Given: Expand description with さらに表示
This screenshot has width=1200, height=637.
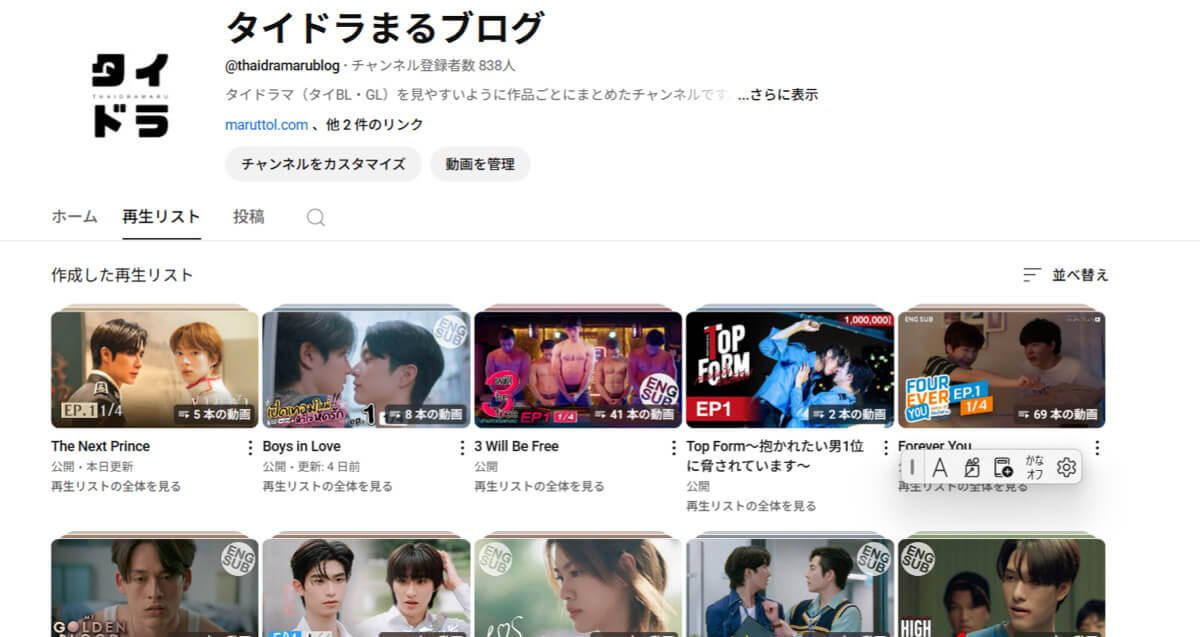Looking at the screenshot, I should point(778,95).
